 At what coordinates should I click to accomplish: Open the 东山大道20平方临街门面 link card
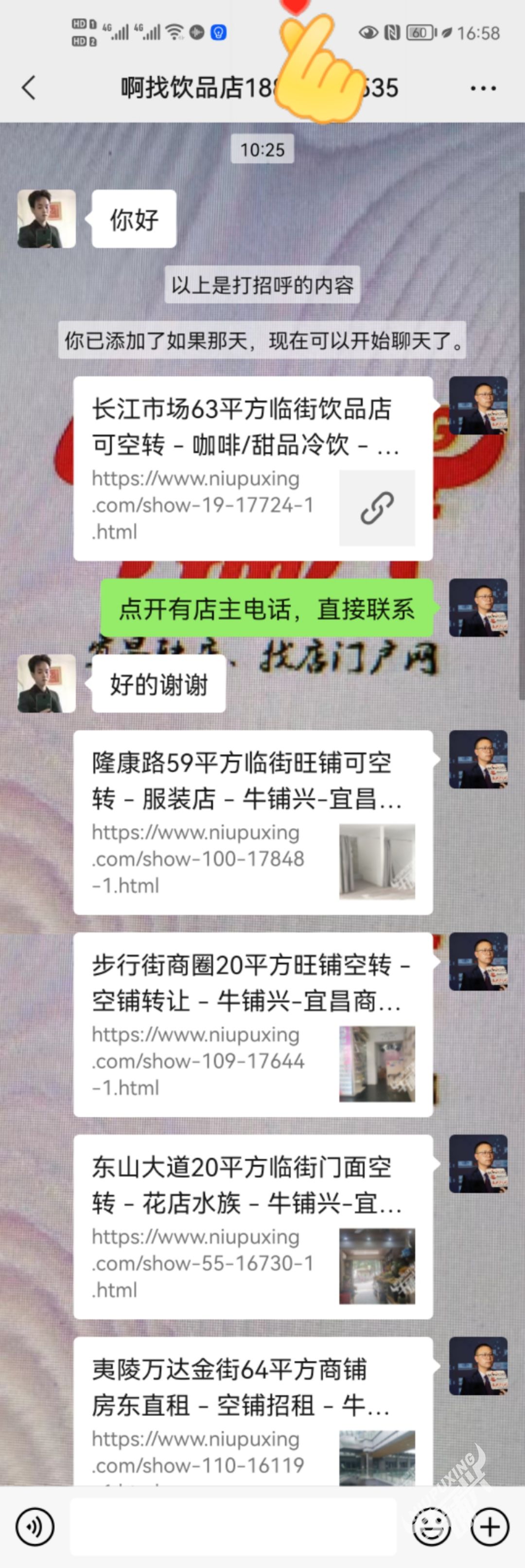252,1226
